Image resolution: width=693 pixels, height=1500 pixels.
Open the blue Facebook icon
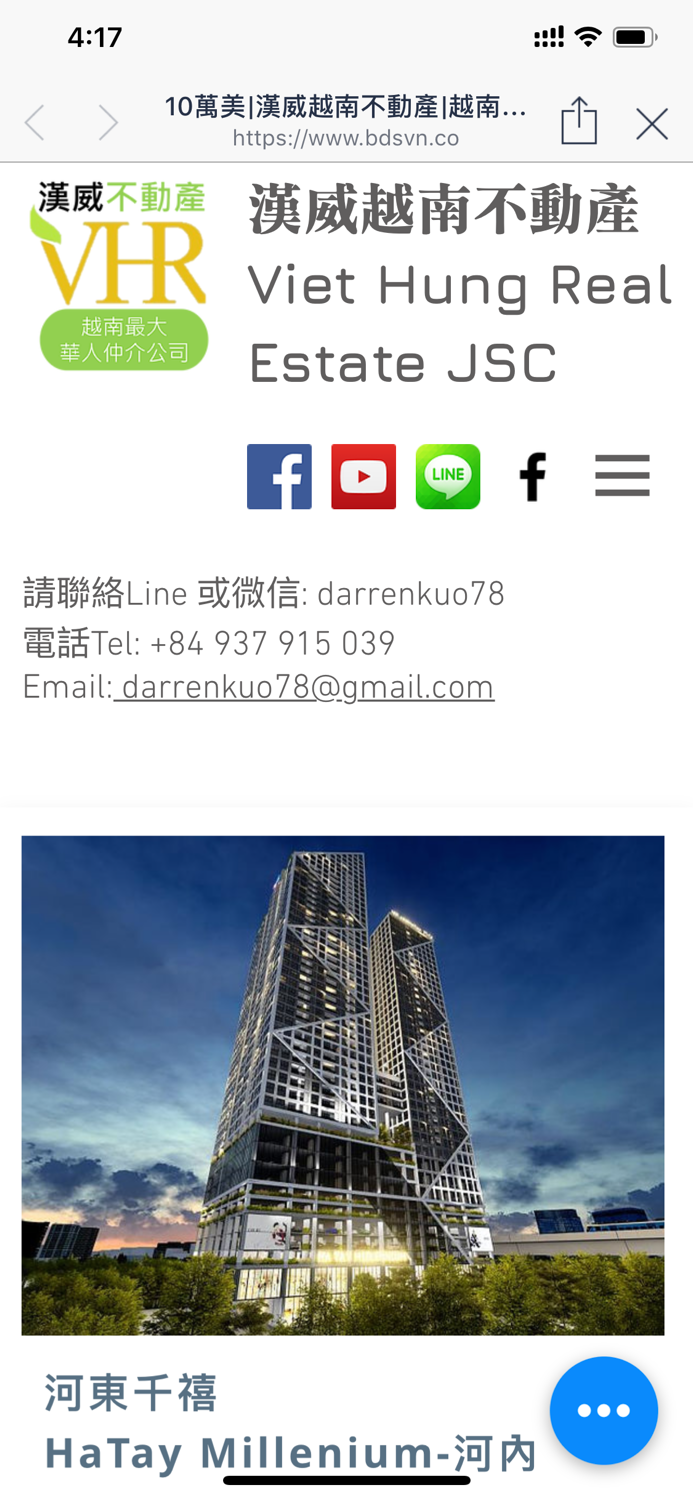click(279, 477)
